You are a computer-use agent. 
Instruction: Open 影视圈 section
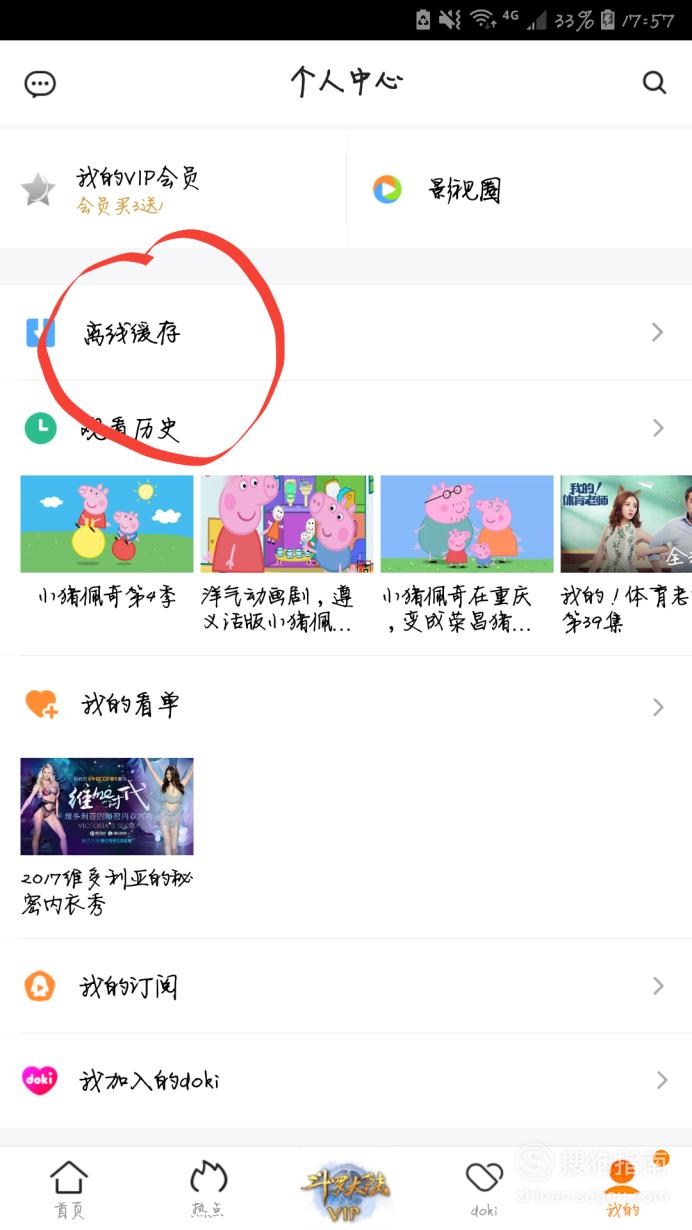point(519,189)
